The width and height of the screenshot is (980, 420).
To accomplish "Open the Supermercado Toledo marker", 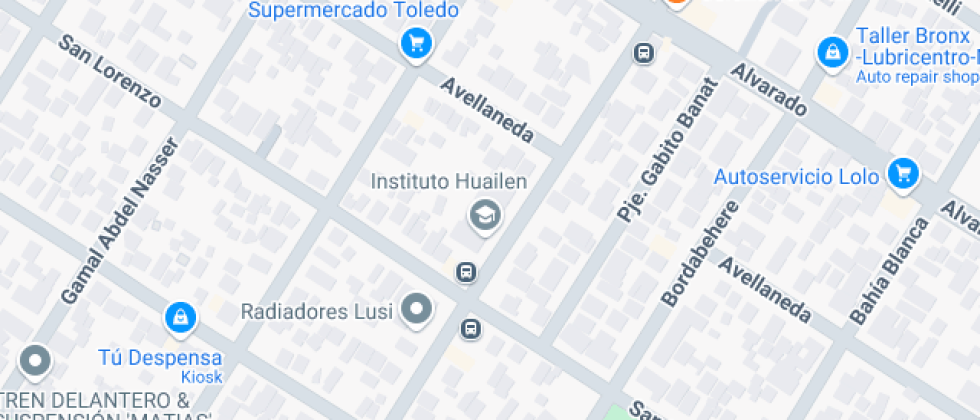I will pos(416,43).
